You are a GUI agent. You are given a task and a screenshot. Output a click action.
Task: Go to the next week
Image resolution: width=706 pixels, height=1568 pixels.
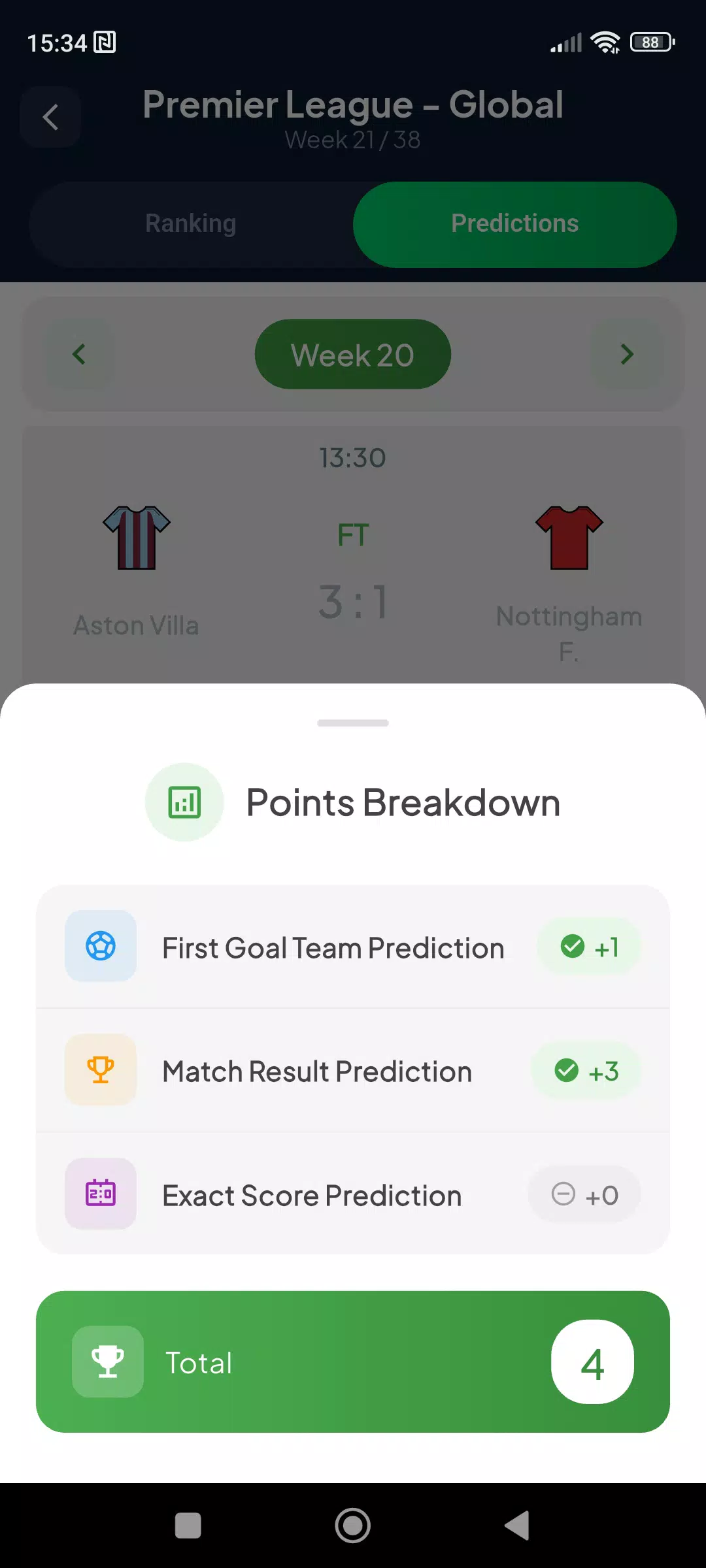[627, 354]
